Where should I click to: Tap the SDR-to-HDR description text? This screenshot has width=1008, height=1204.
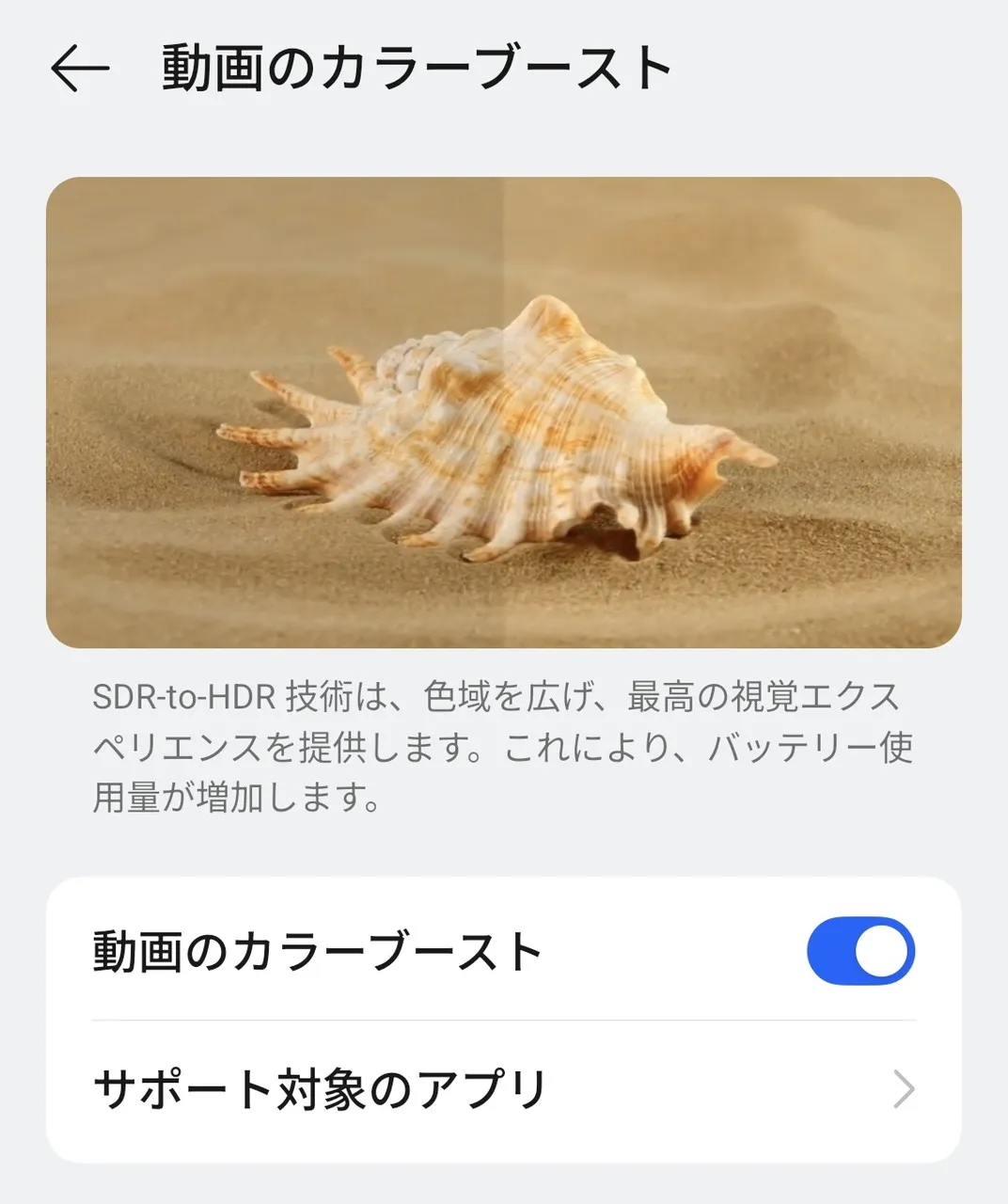(x=498, y=747)
